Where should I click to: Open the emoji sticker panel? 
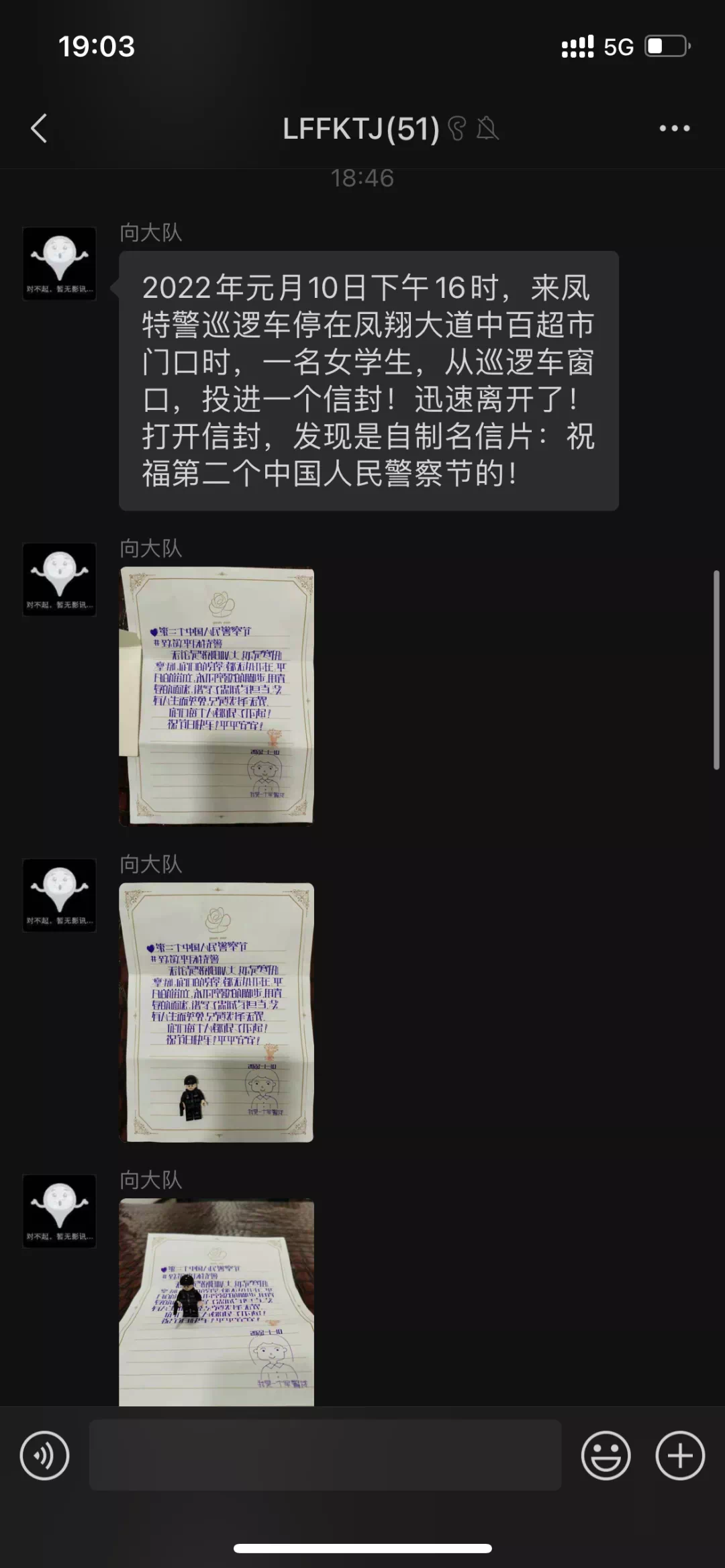606,1455
